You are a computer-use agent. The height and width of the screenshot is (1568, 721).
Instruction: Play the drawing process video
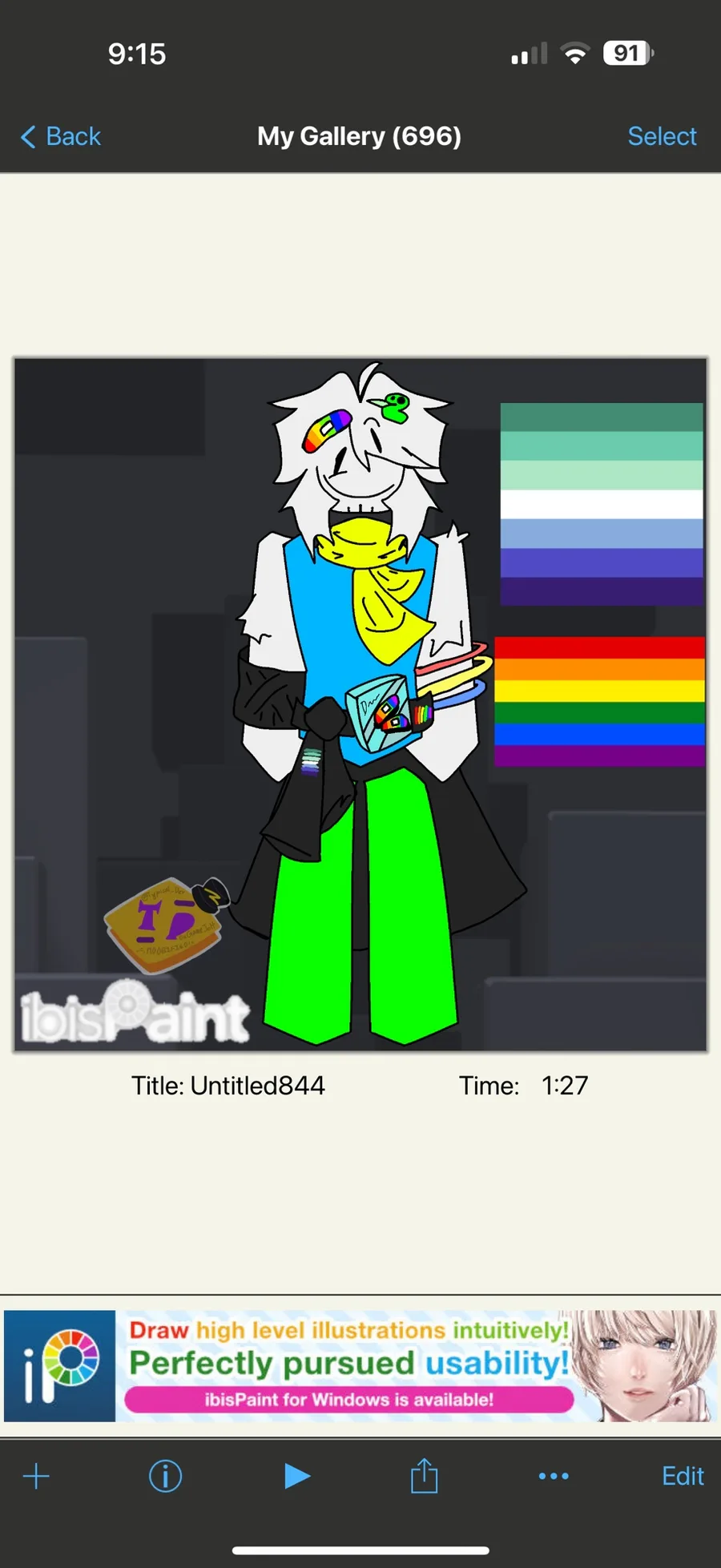pos(297,1476)
